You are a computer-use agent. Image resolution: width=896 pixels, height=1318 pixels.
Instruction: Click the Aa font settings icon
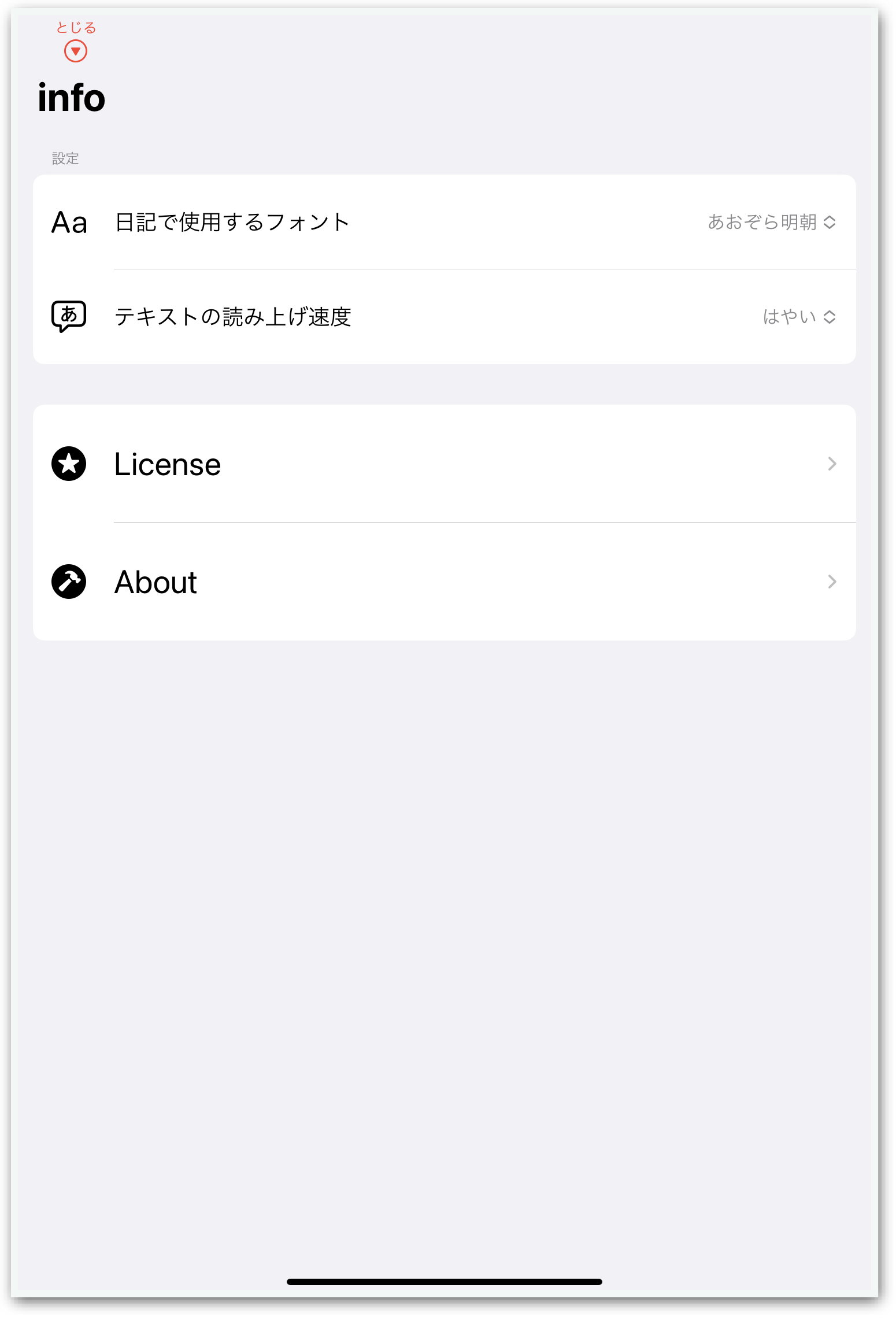pyautogui.click(x=68, y=223)
